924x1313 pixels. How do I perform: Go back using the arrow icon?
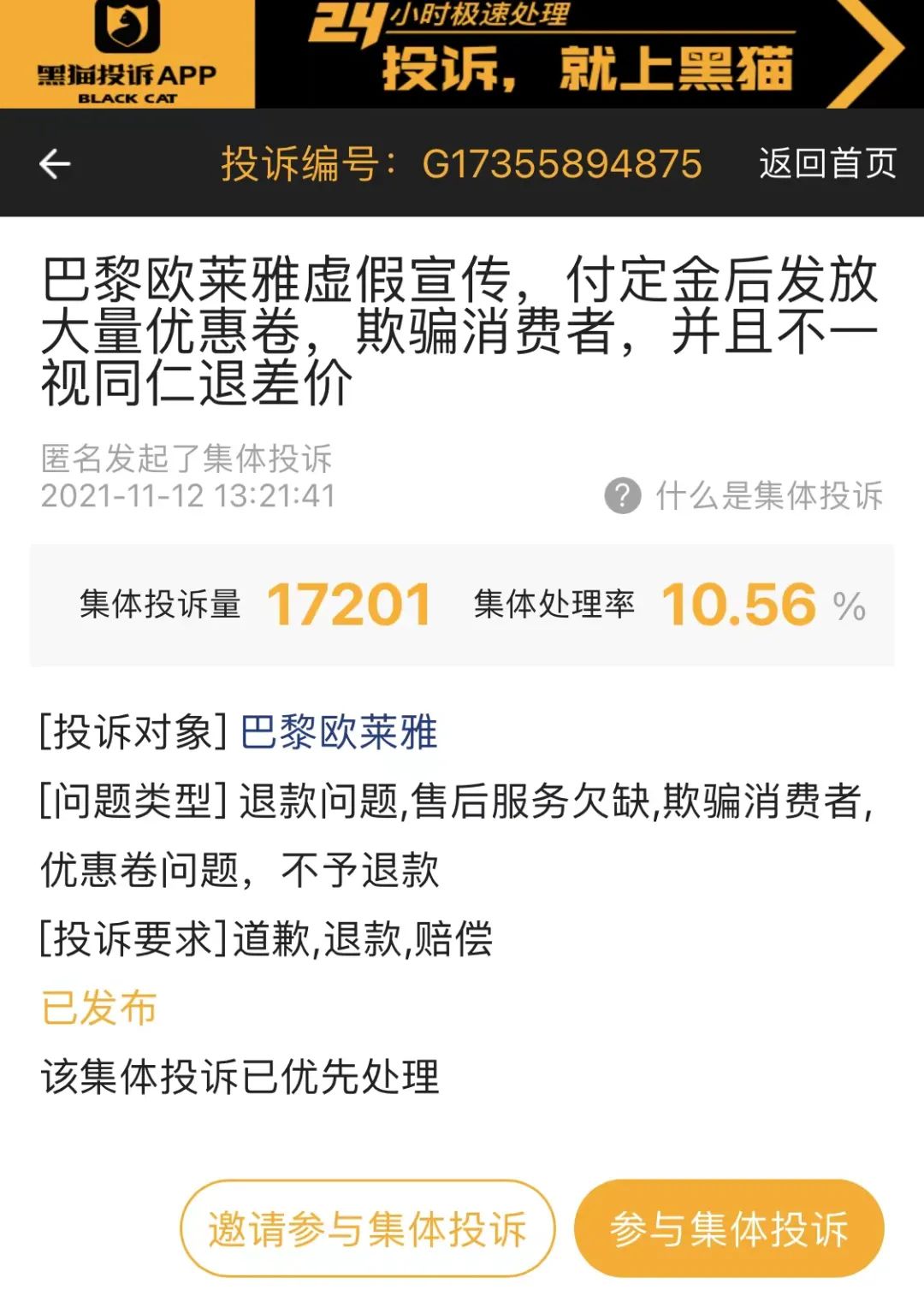pos(55,163)
